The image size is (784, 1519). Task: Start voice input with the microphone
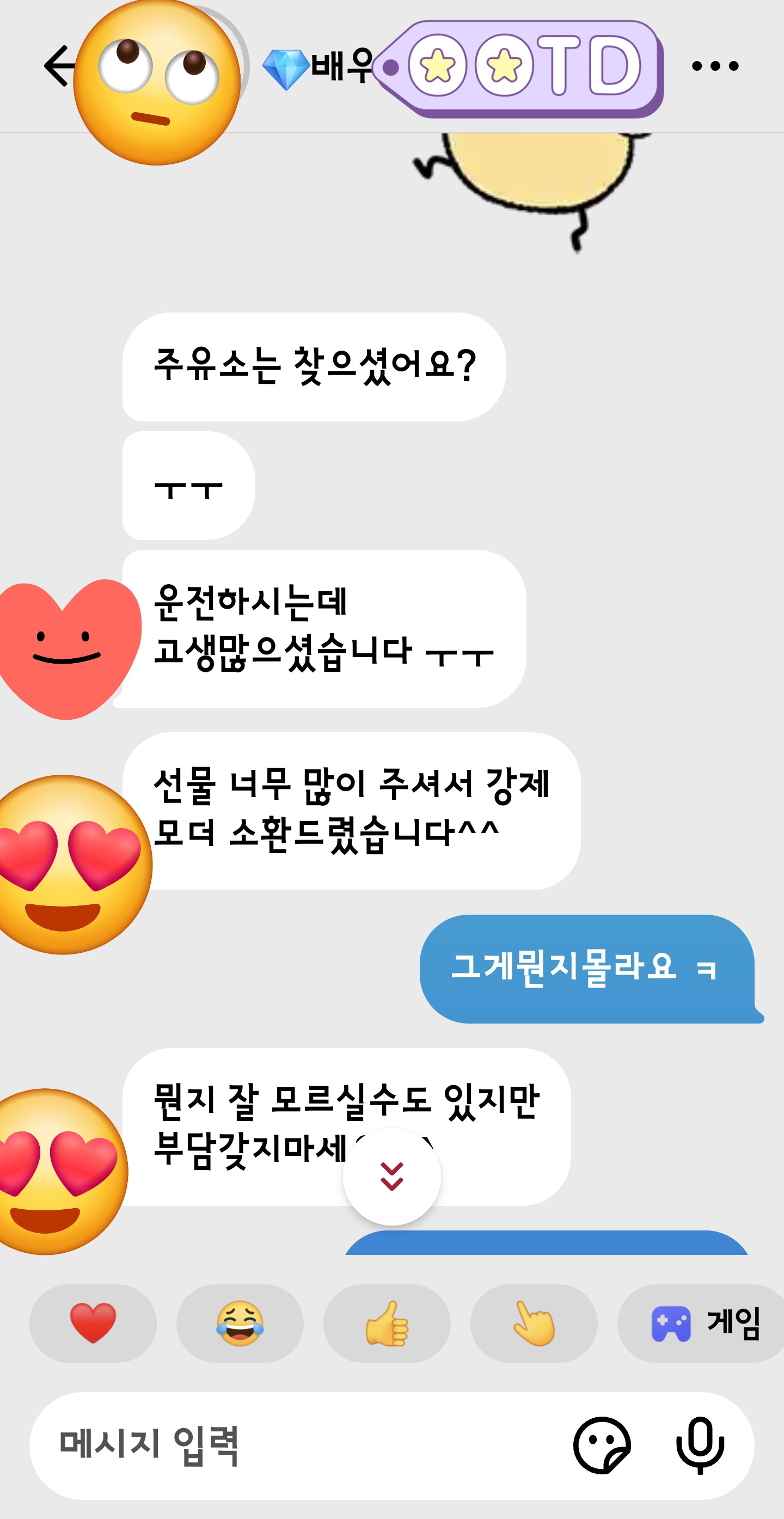(700, 1445)
